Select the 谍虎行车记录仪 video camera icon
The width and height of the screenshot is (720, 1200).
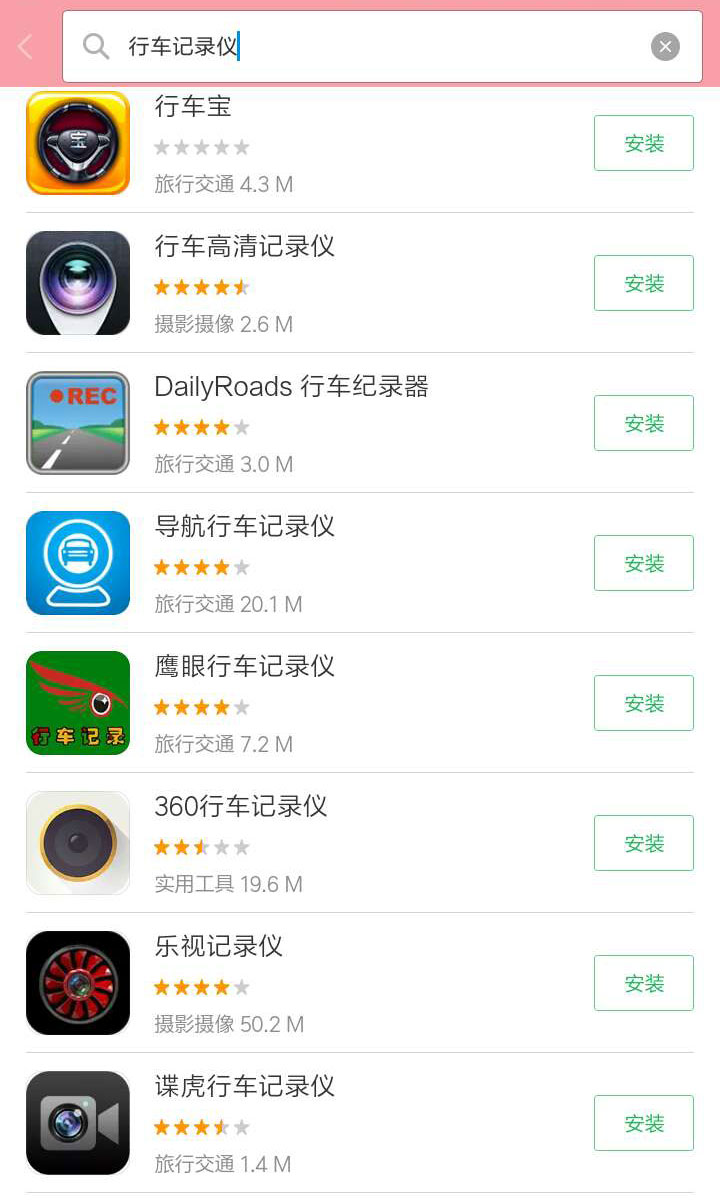coord(77,1123)
